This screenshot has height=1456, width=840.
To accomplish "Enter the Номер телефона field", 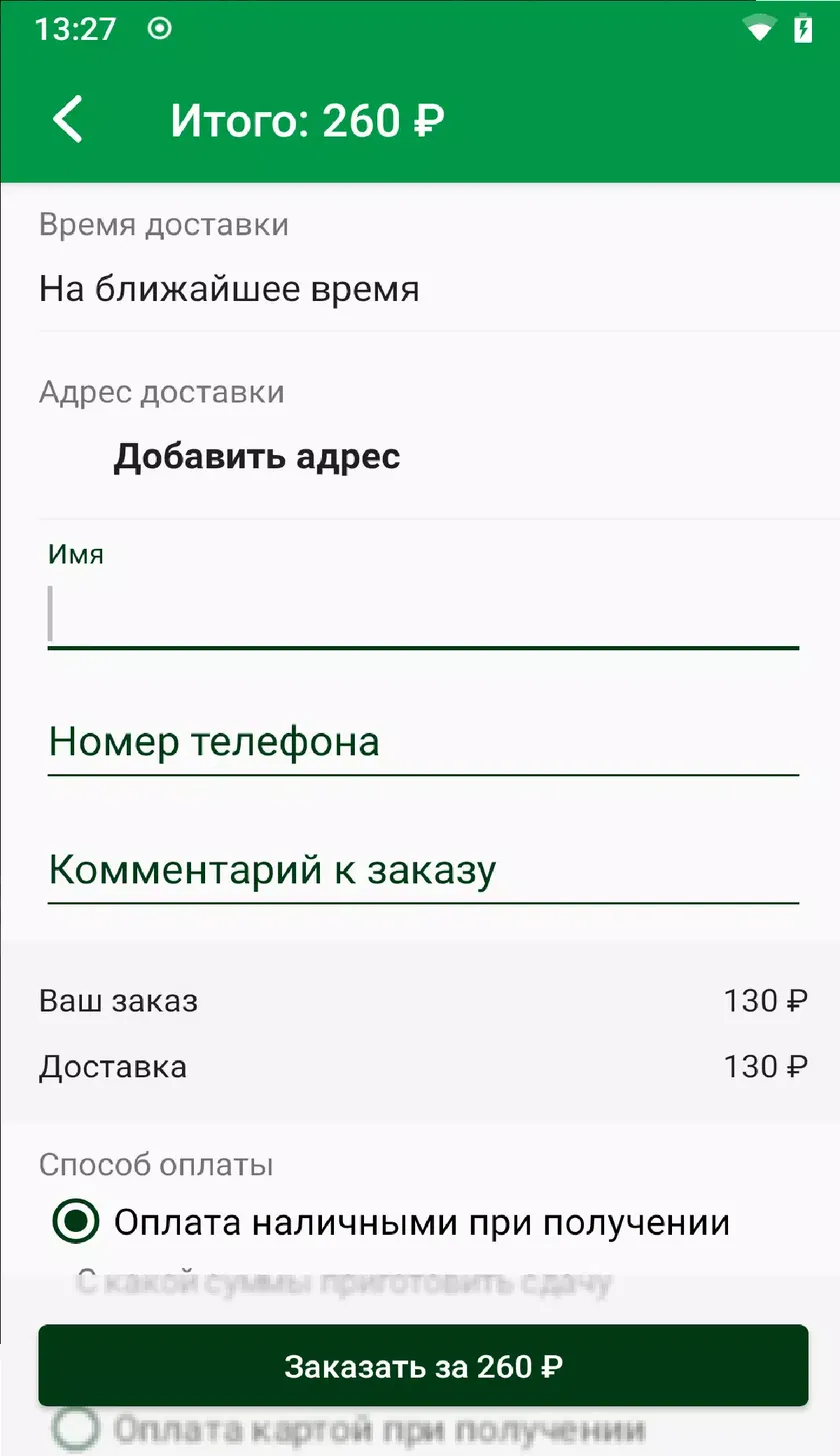I will coord(423,741).
